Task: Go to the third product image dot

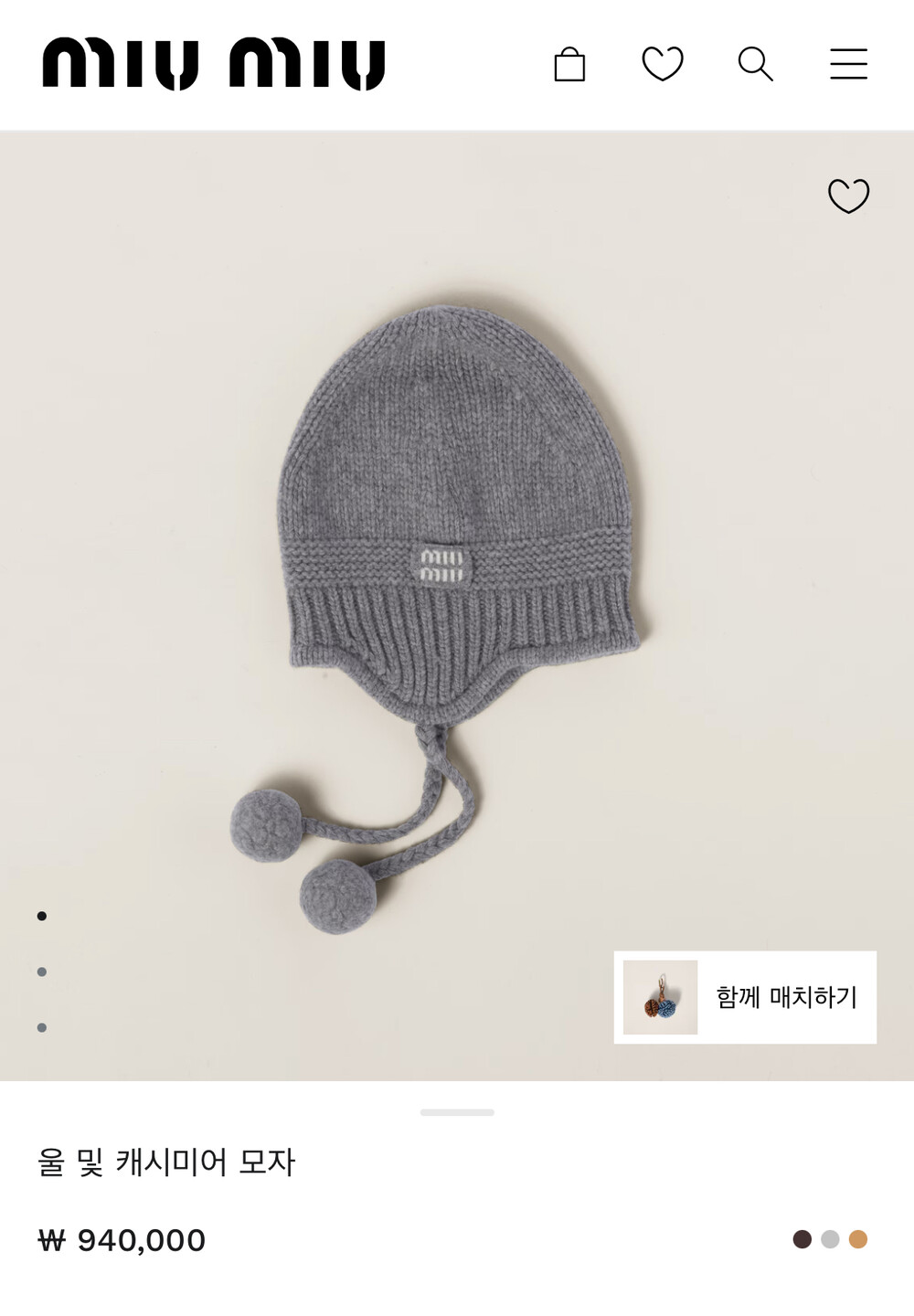Action: pos(42,1027)
